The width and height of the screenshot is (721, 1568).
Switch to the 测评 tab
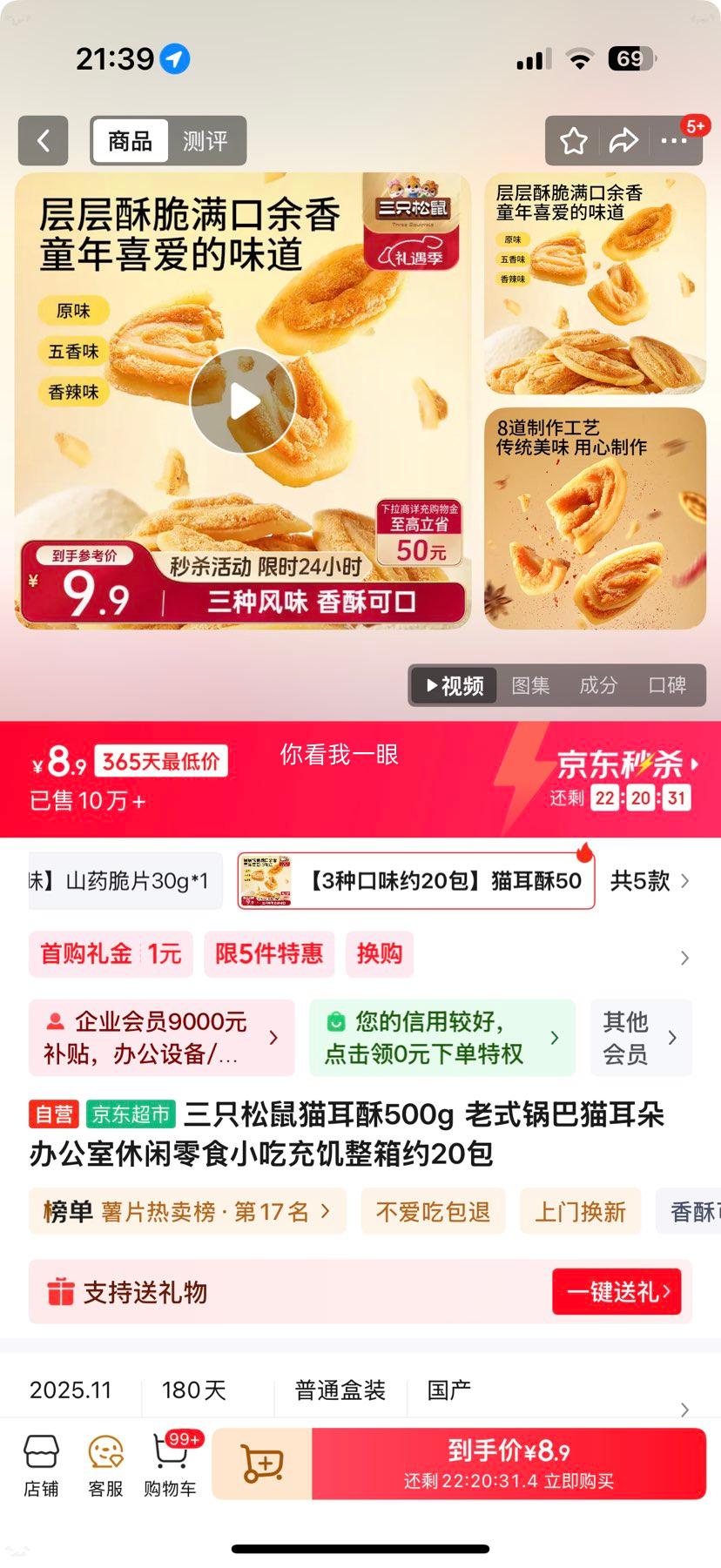tap(207, 140)
